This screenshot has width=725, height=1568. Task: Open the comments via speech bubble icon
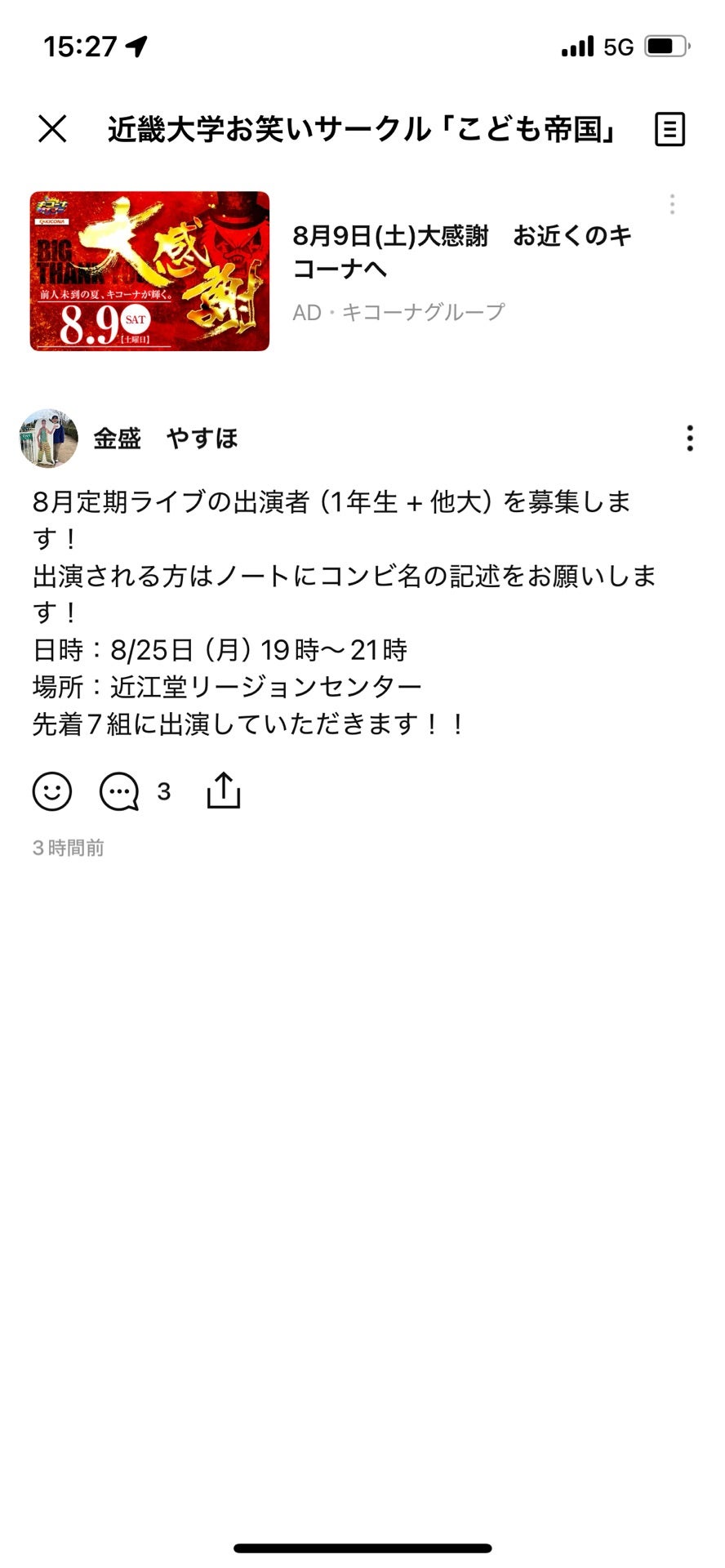(118, 791)
